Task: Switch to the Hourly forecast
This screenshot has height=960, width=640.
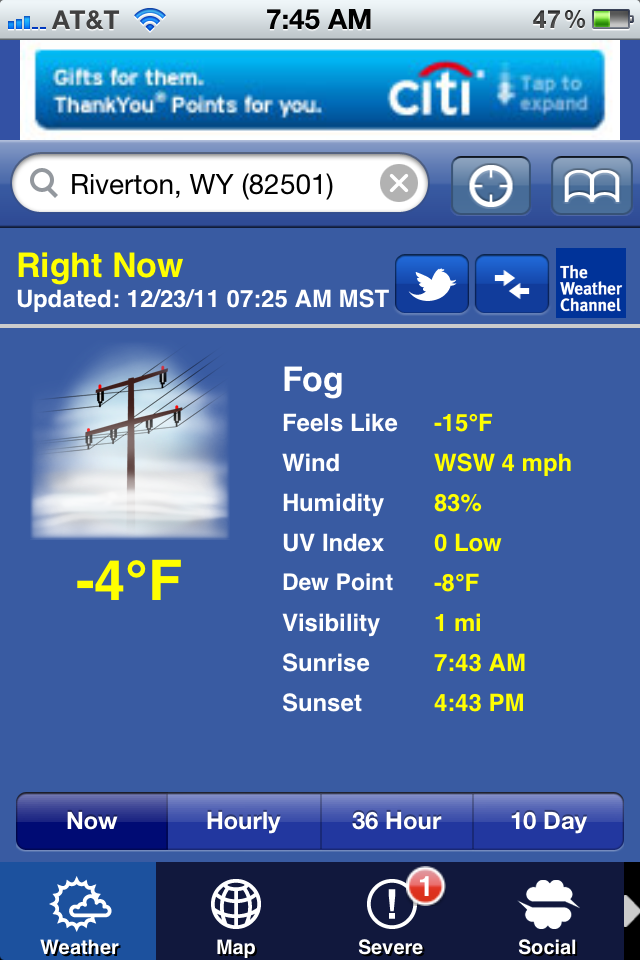Action: click(x=243, y=821)
